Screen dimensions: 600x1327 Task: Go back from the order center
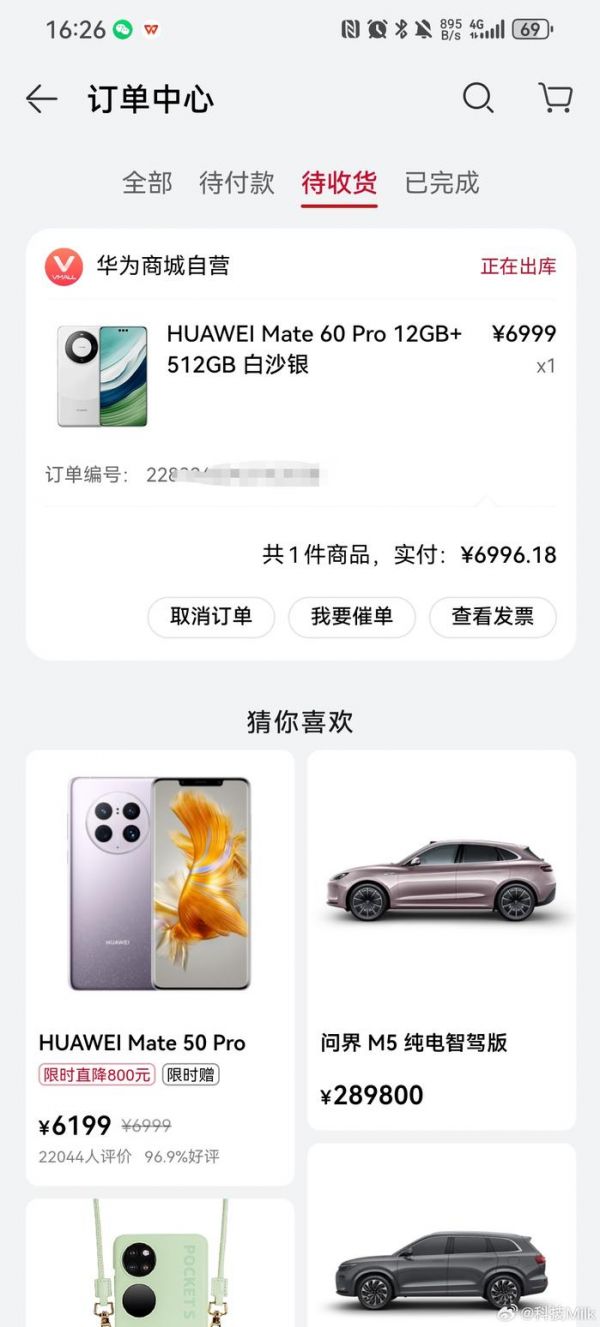coord(41,99)
